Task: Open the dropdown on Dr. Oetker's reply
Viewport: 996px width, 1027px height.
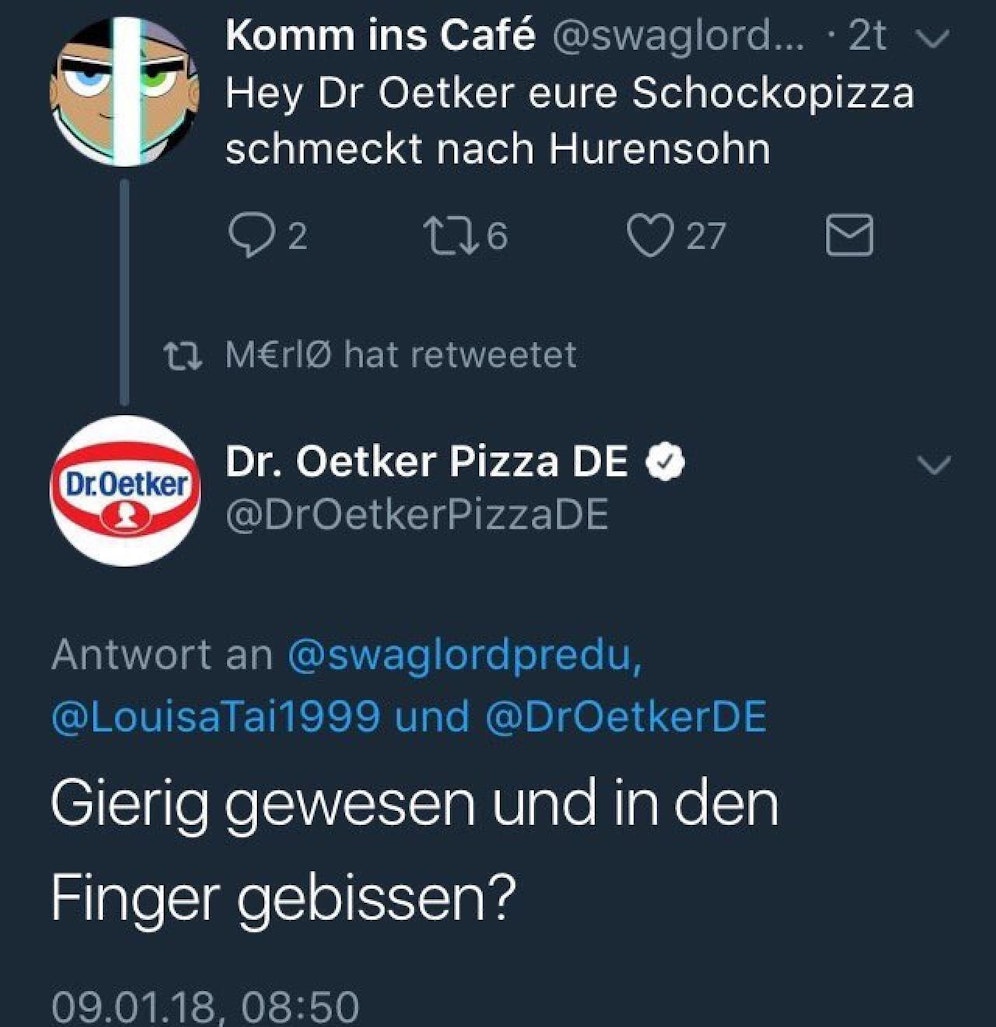Action: [932, 465]
